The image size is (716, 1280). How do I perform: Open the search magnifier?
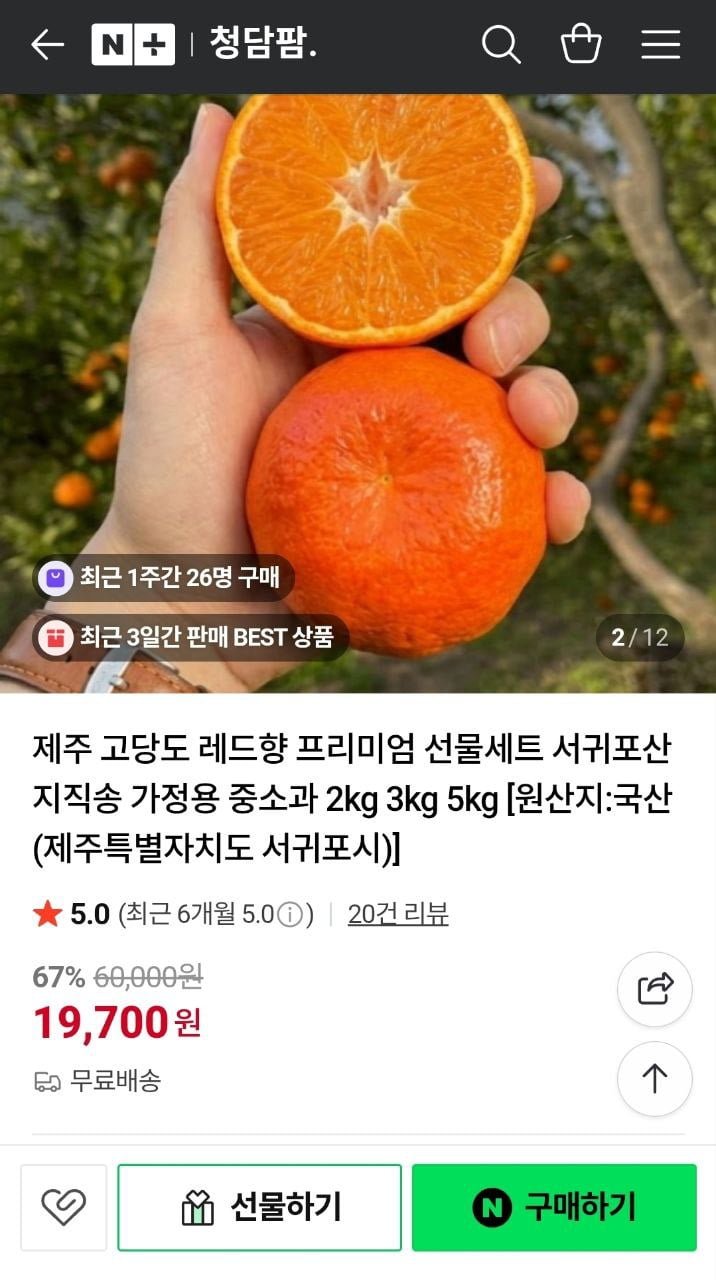(x=501, y=45)
